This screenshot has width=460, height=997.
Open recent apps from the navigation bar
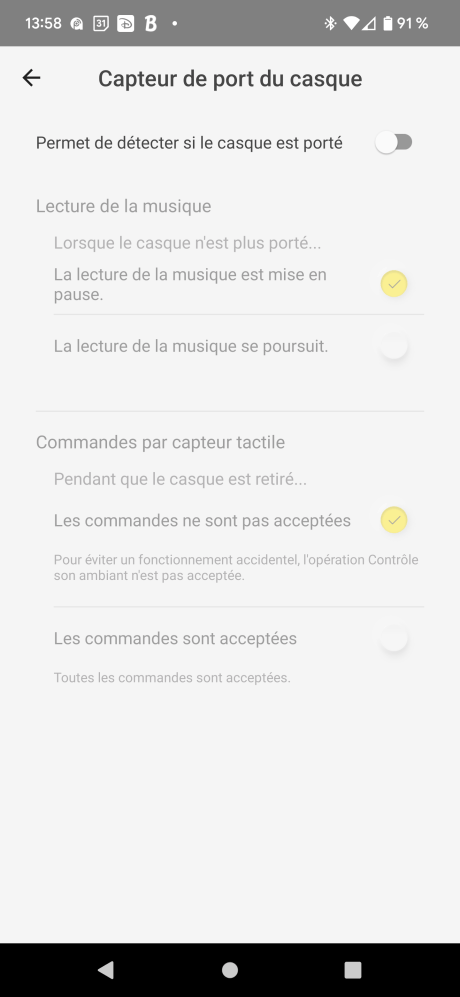click(x=352, y=970)
